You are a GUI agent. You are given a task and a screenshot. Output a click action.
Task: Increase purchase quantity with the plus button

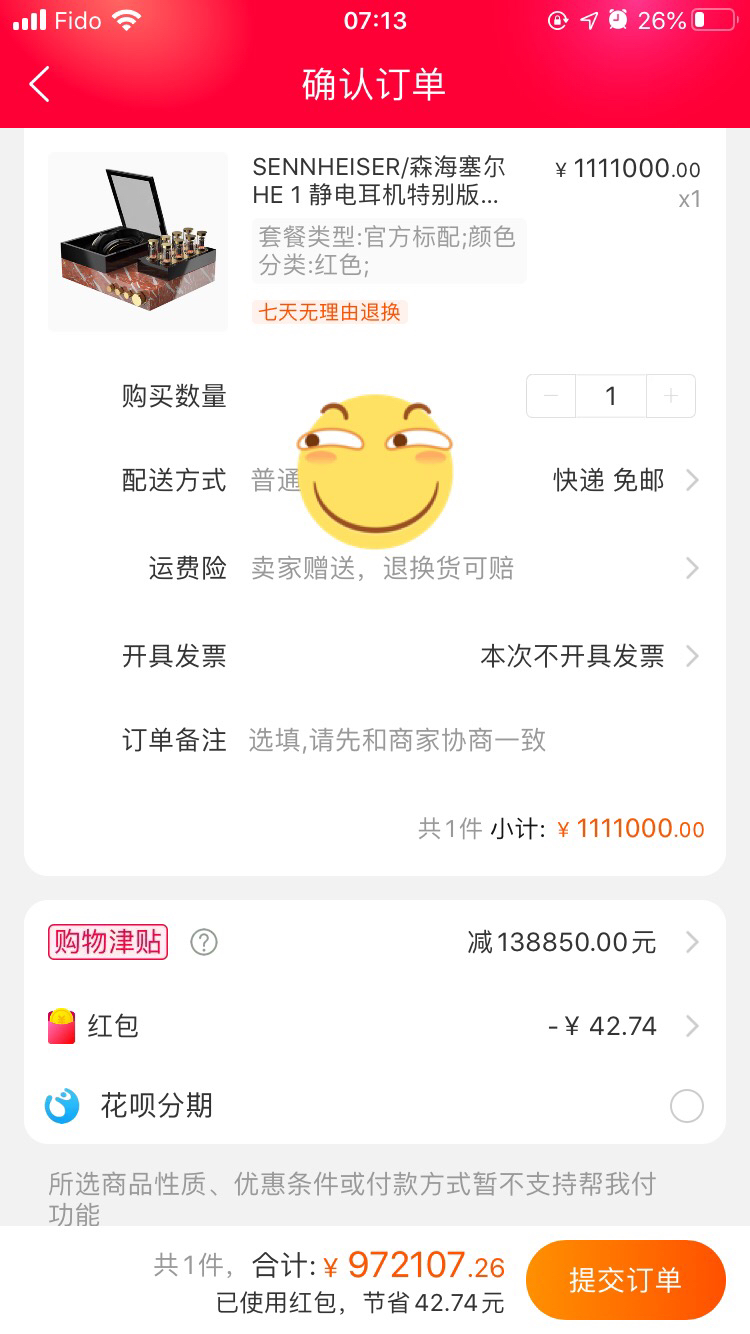pos(670,396)
